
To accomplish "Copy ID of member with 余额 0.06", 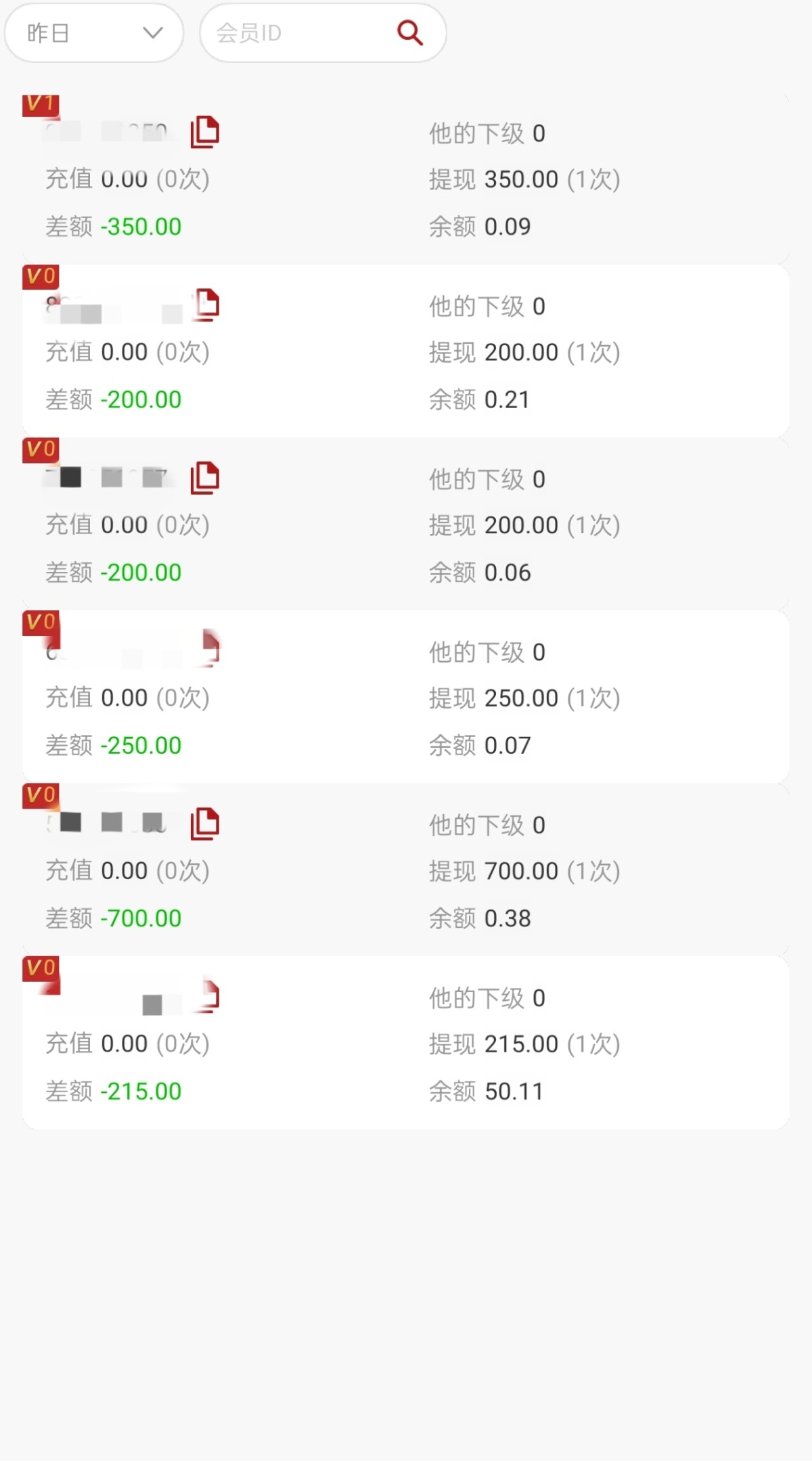I will (x=205, y=478).
